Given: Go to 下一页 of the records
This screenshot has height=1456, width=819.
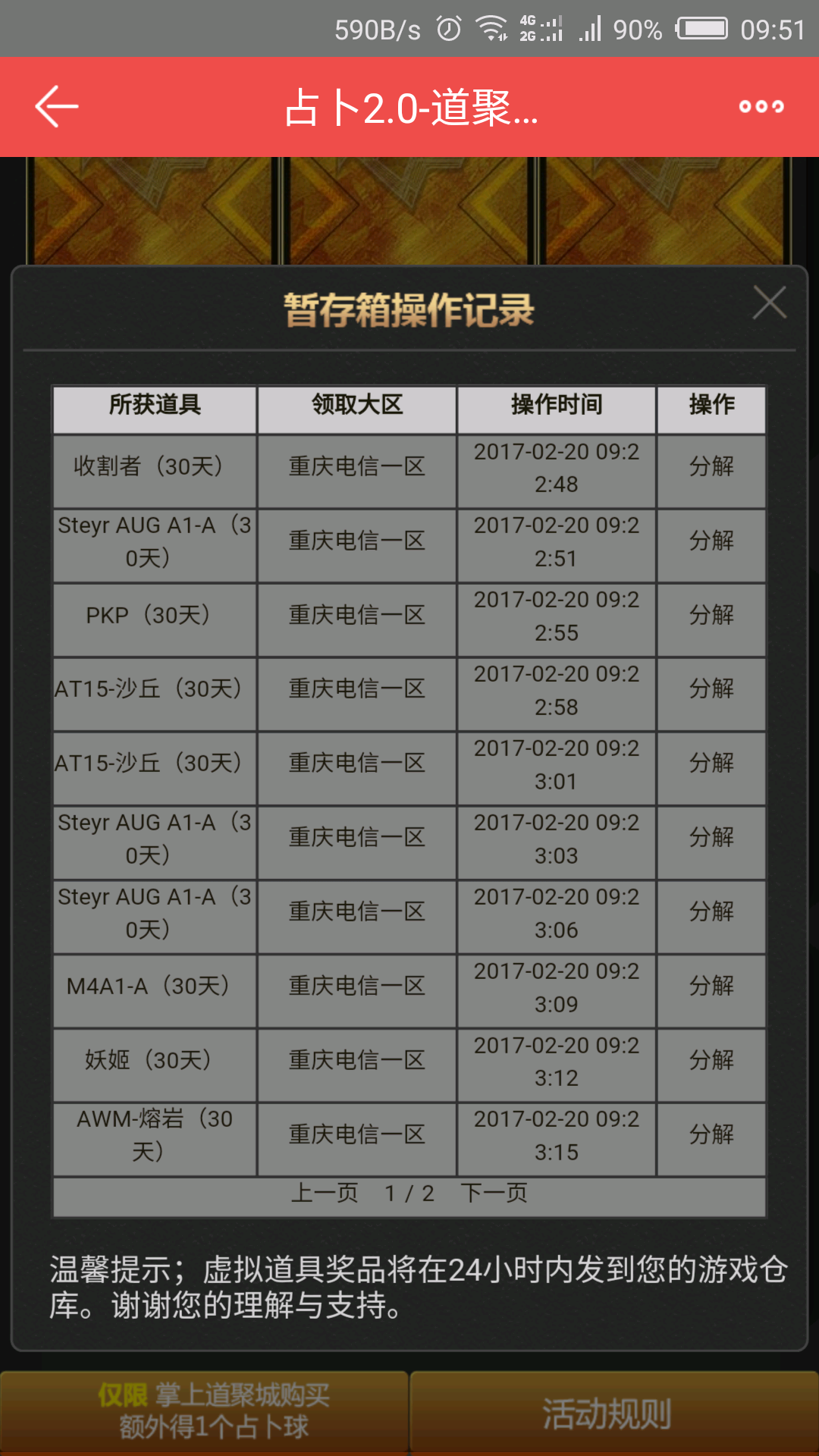Looking at the screenshot, I should point(494,1193).
